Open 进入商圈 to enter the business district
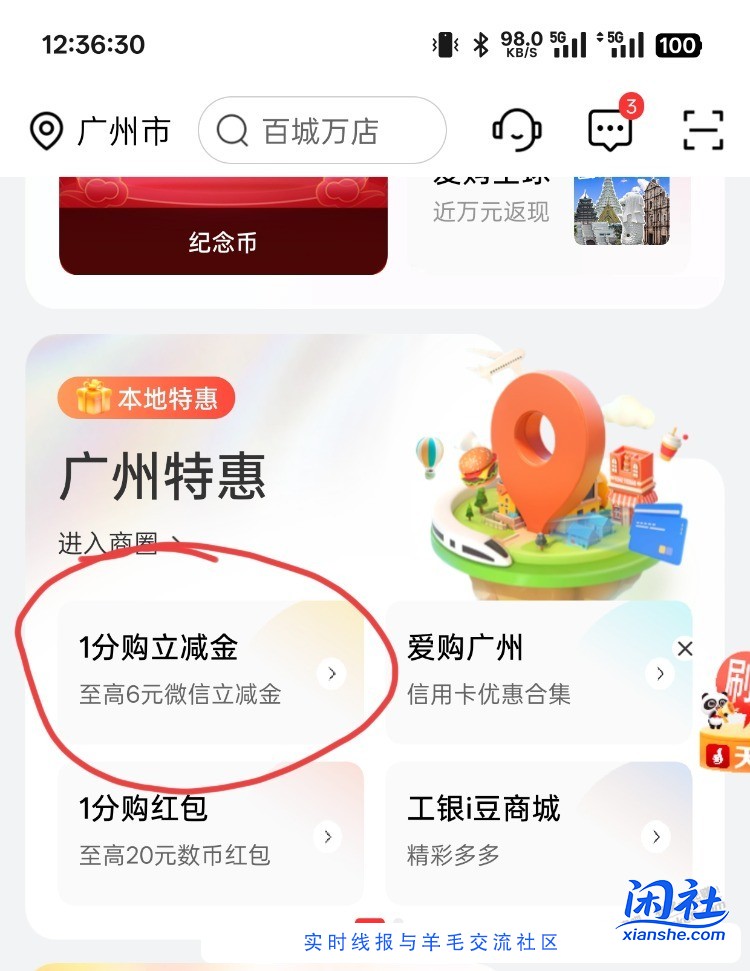Image resolution: width=750 pixels, height=971 pixels. pyautogui.click(x=110, y=540)
